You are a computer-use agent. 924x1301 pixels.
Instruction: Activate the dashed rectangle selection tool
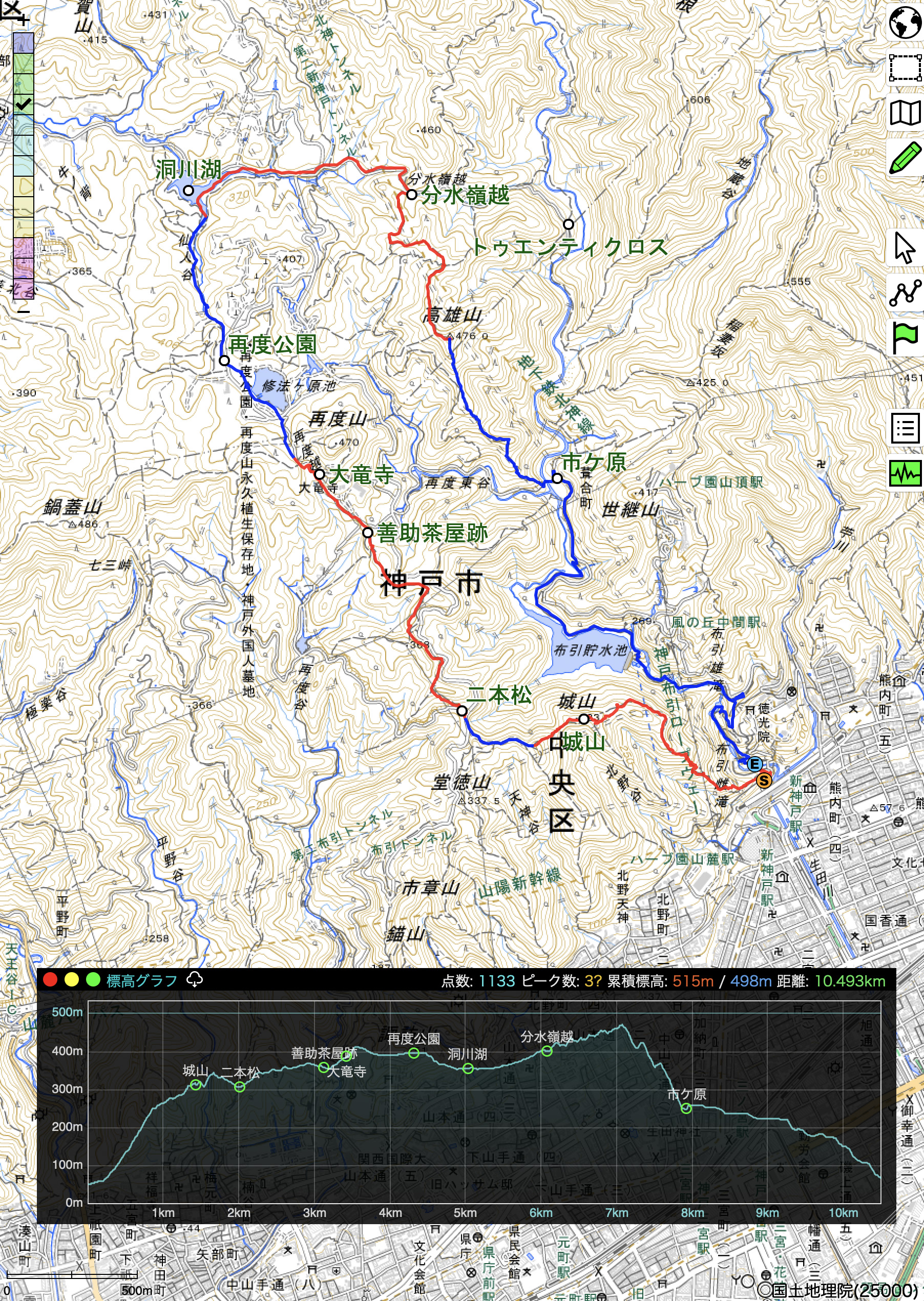point(905,68)
